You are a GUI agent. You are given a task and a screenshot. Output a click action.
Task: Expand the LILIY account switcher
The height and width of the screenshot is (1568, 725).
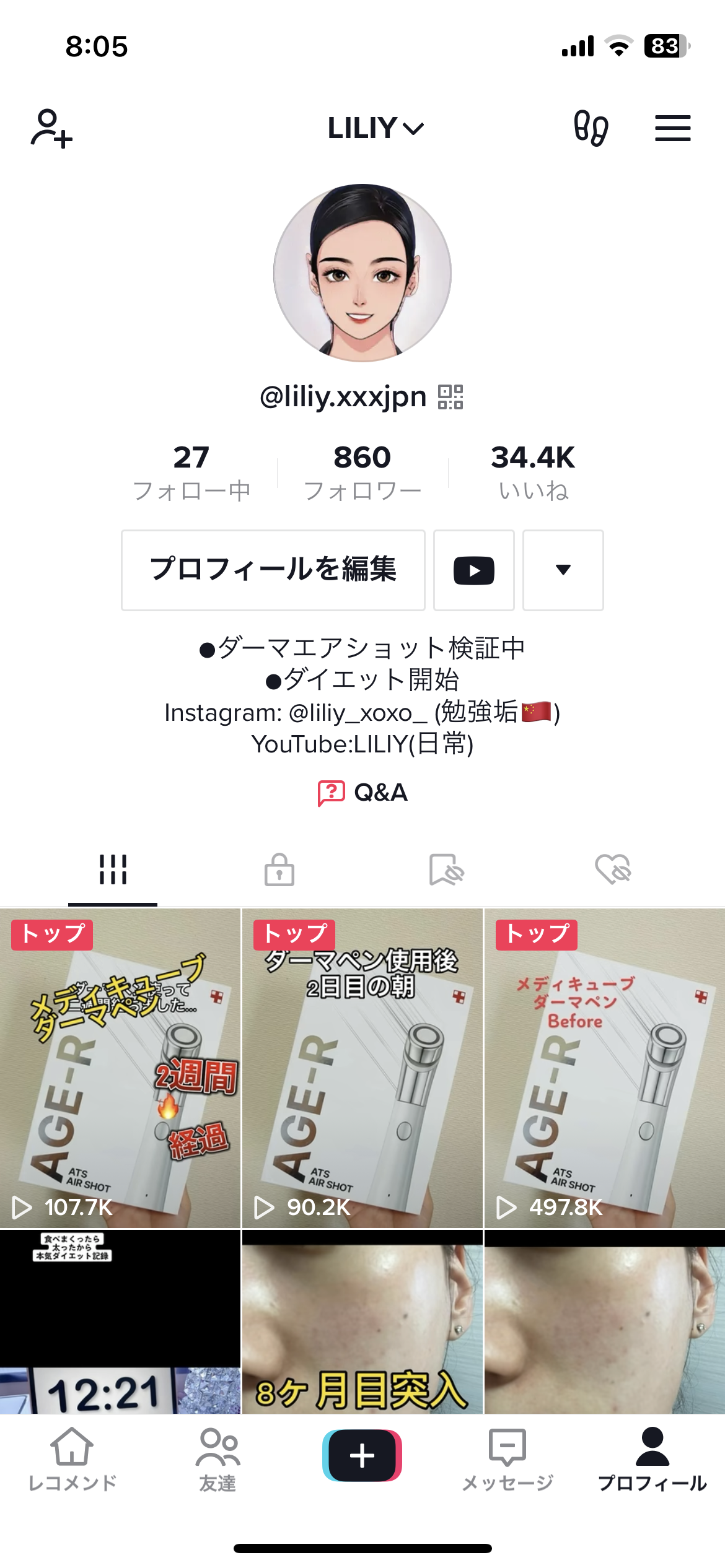376,128
